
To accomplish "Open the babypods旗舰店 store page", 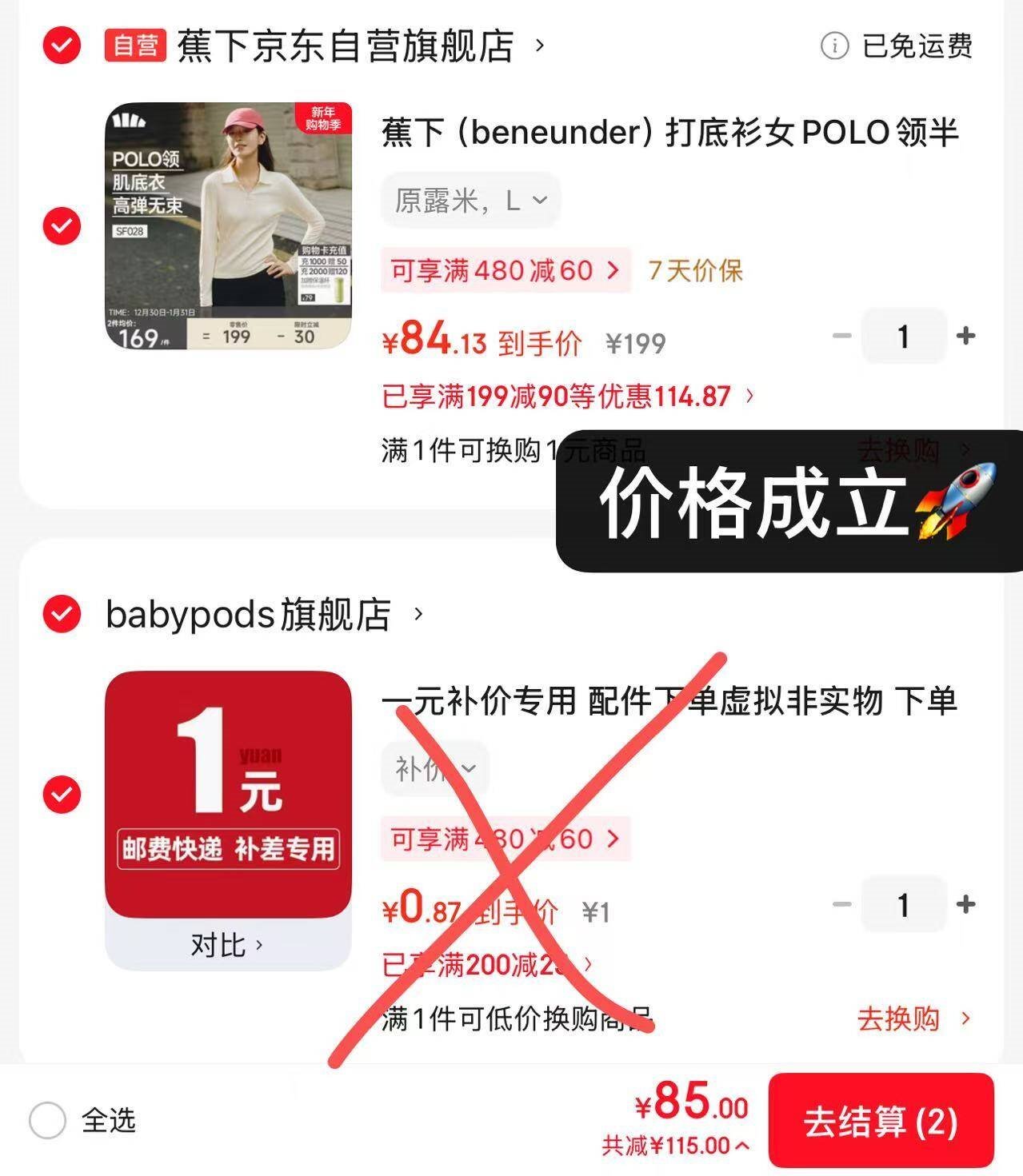I will [x=265, y=614].
